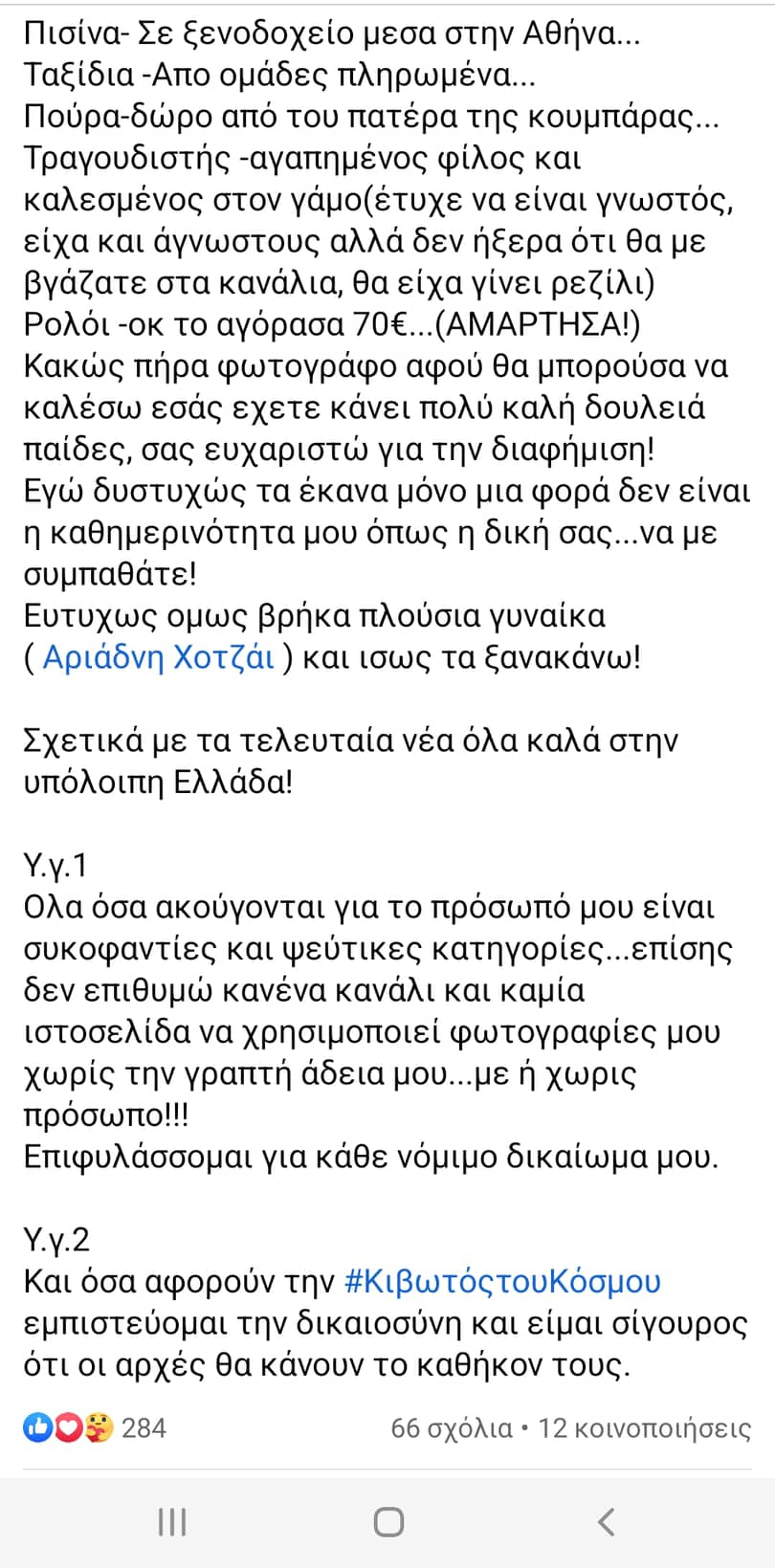The width and height of the screenshot is (775, 1568).
Task: View the 12 κοινοποιήσεις shares
Action: (x=645, y=1427)
